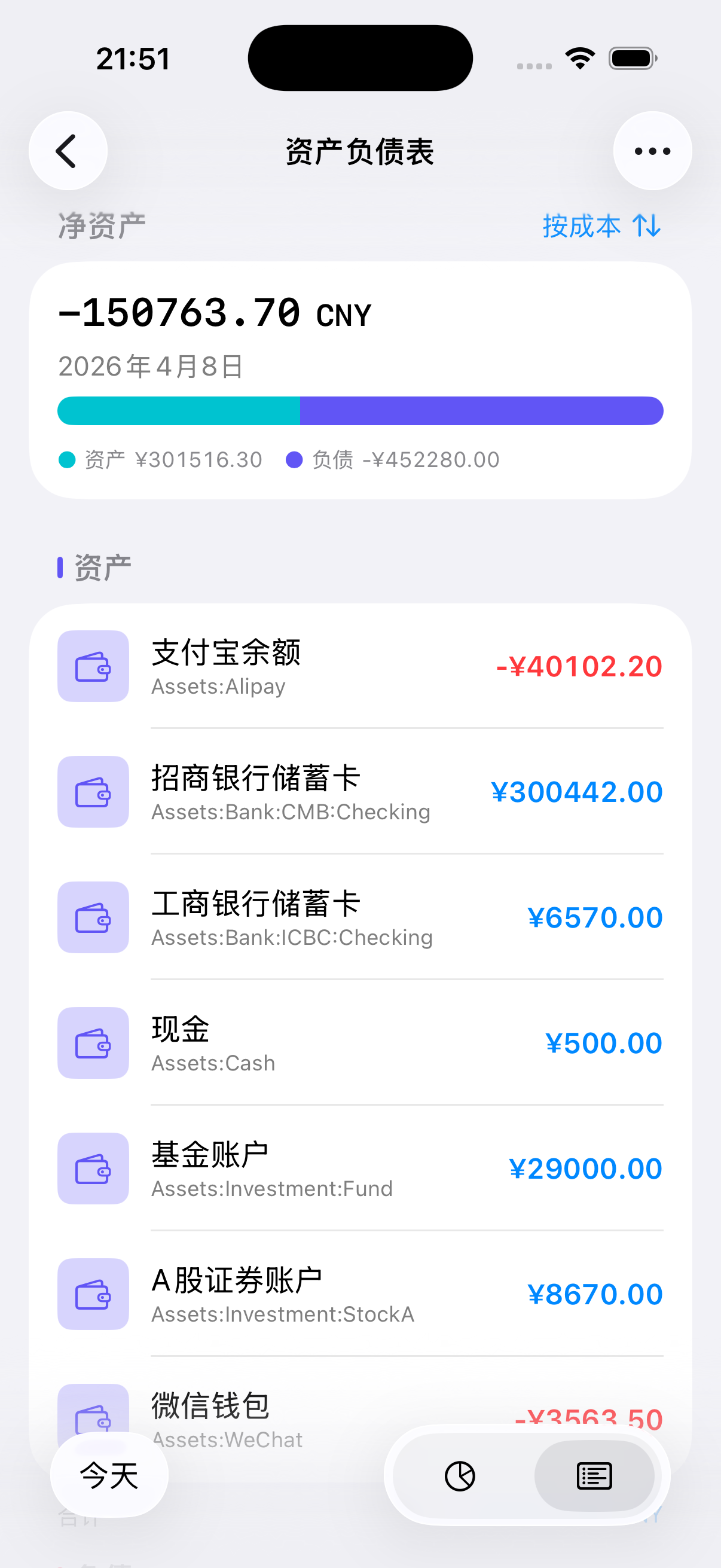721x1568 pixels.
Task: Switch to pie chart view
Action: 459,1475
